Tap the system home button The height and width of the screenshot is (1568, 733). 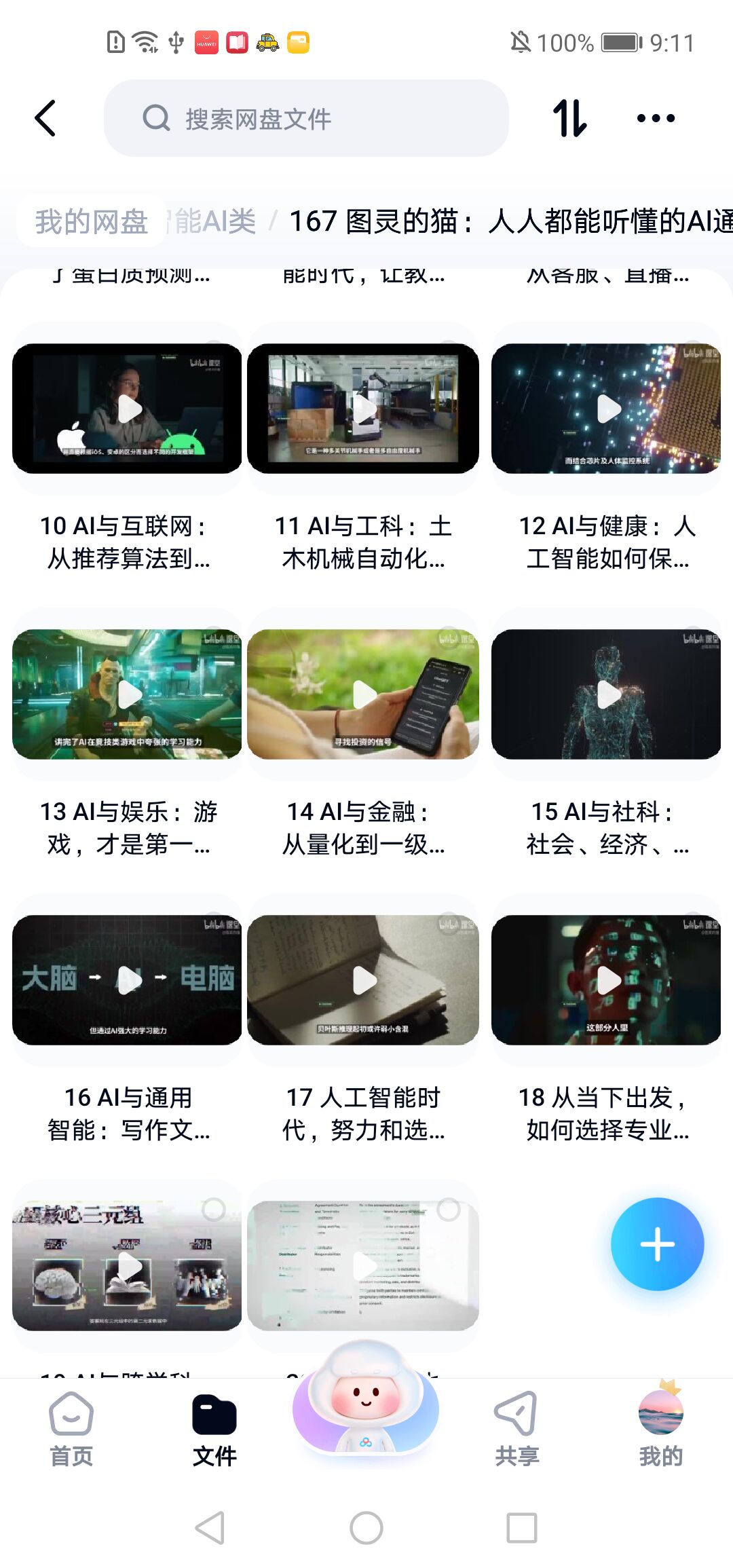pyautogui.click(x=366, y=1528)
